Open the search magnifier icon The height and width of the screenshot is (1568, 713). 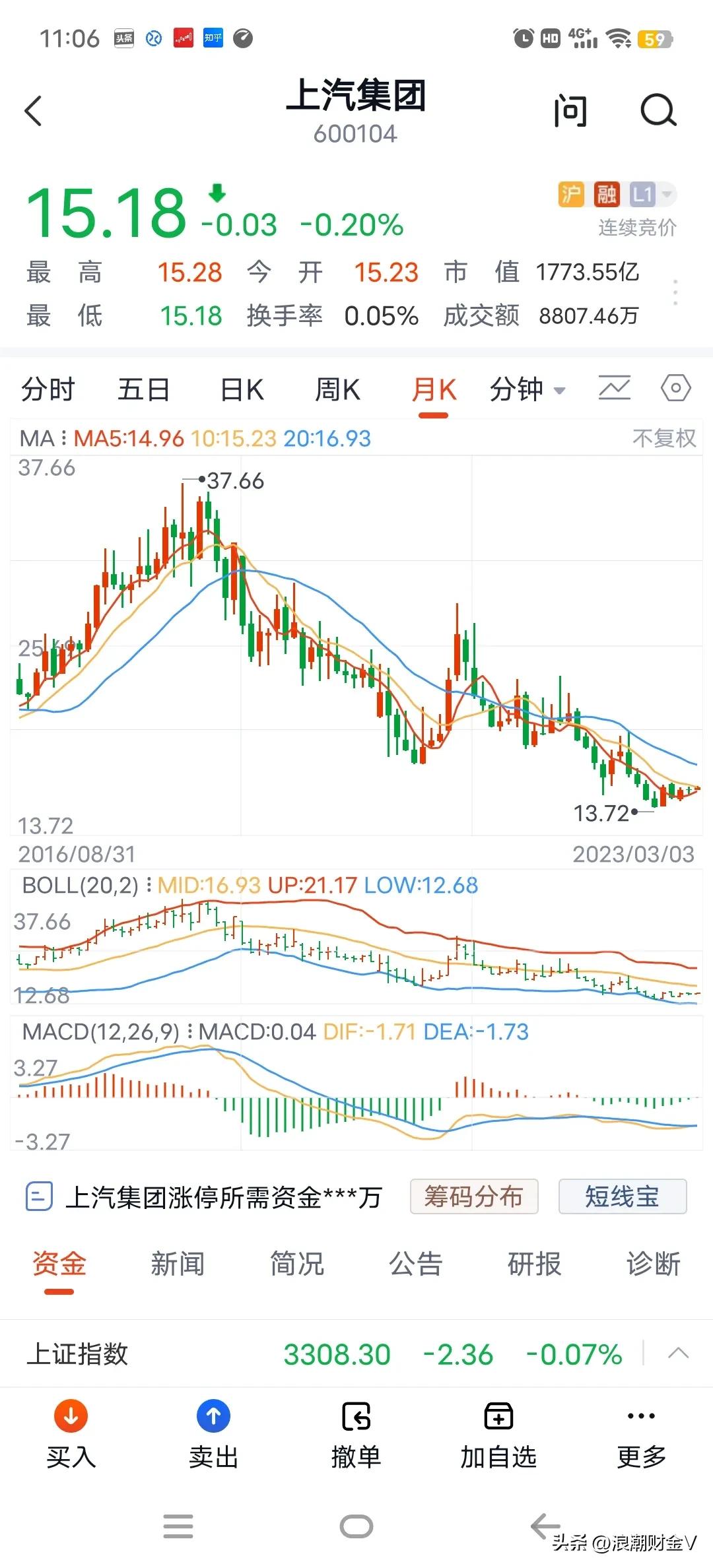pos(658,111)
